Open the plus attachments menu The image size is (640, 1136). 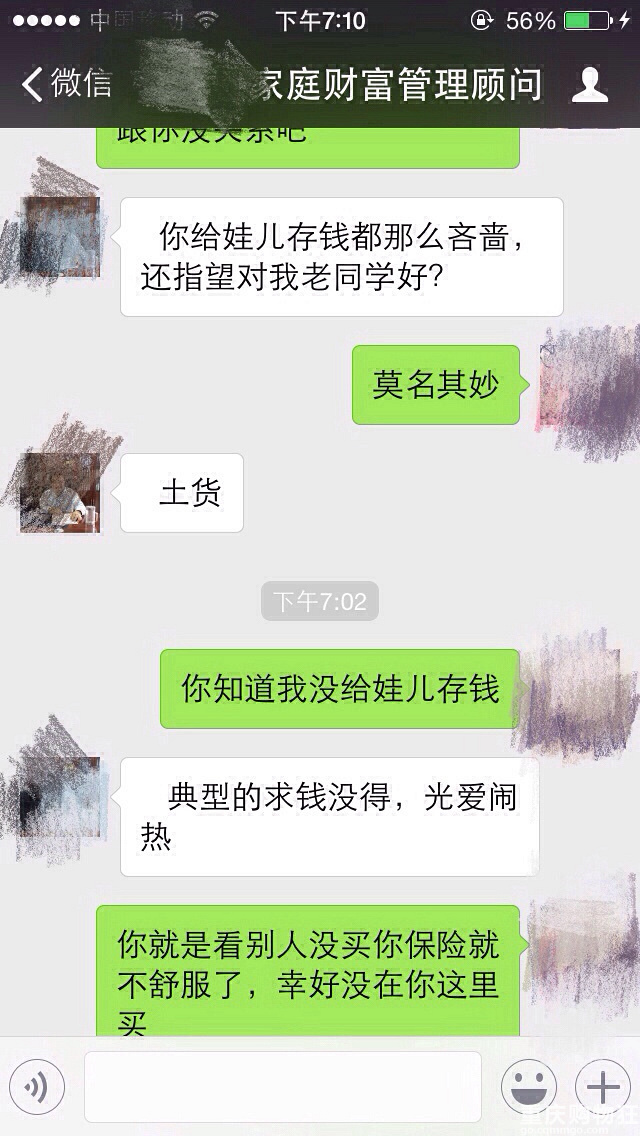(x=602, y=1087)
